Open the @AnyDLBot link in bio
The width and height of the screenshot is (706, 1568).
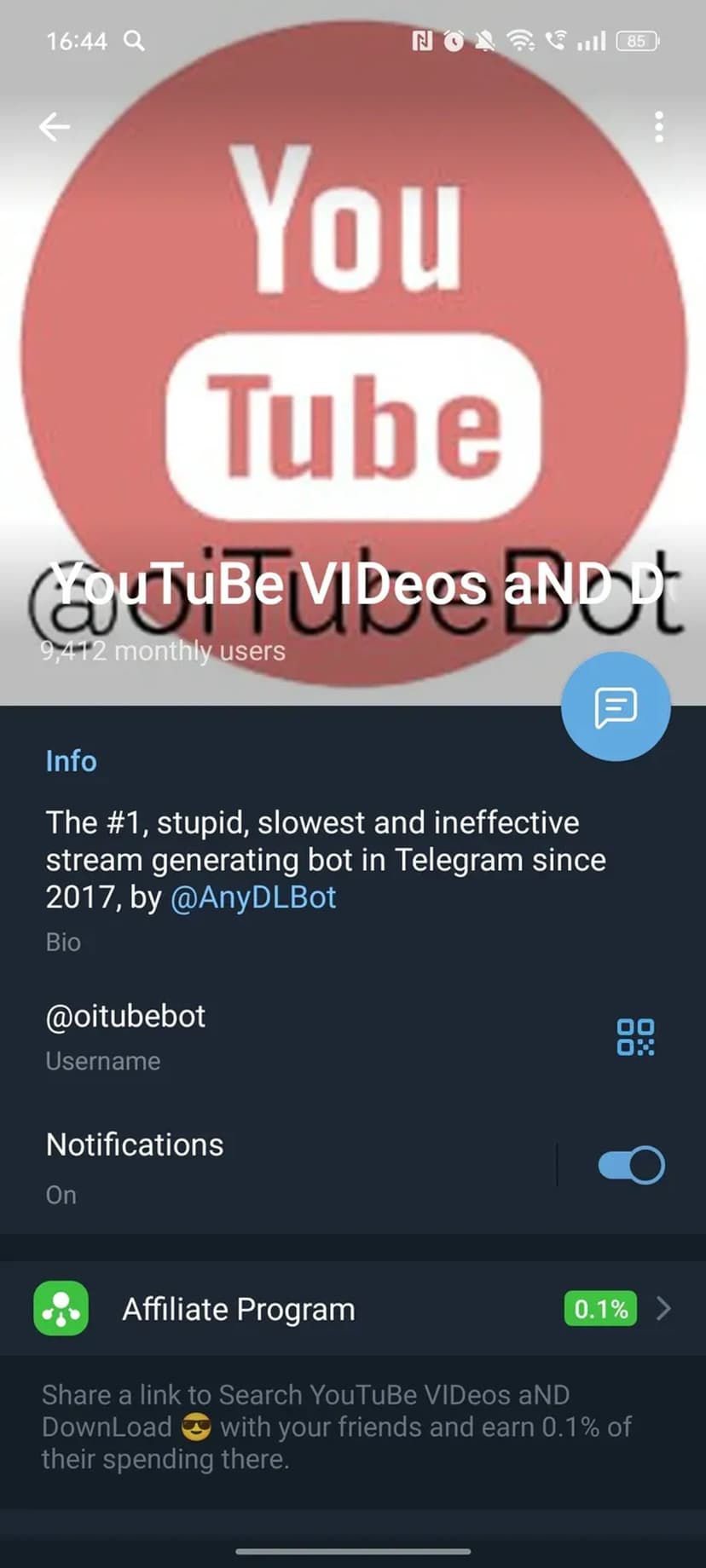[253, 897]
